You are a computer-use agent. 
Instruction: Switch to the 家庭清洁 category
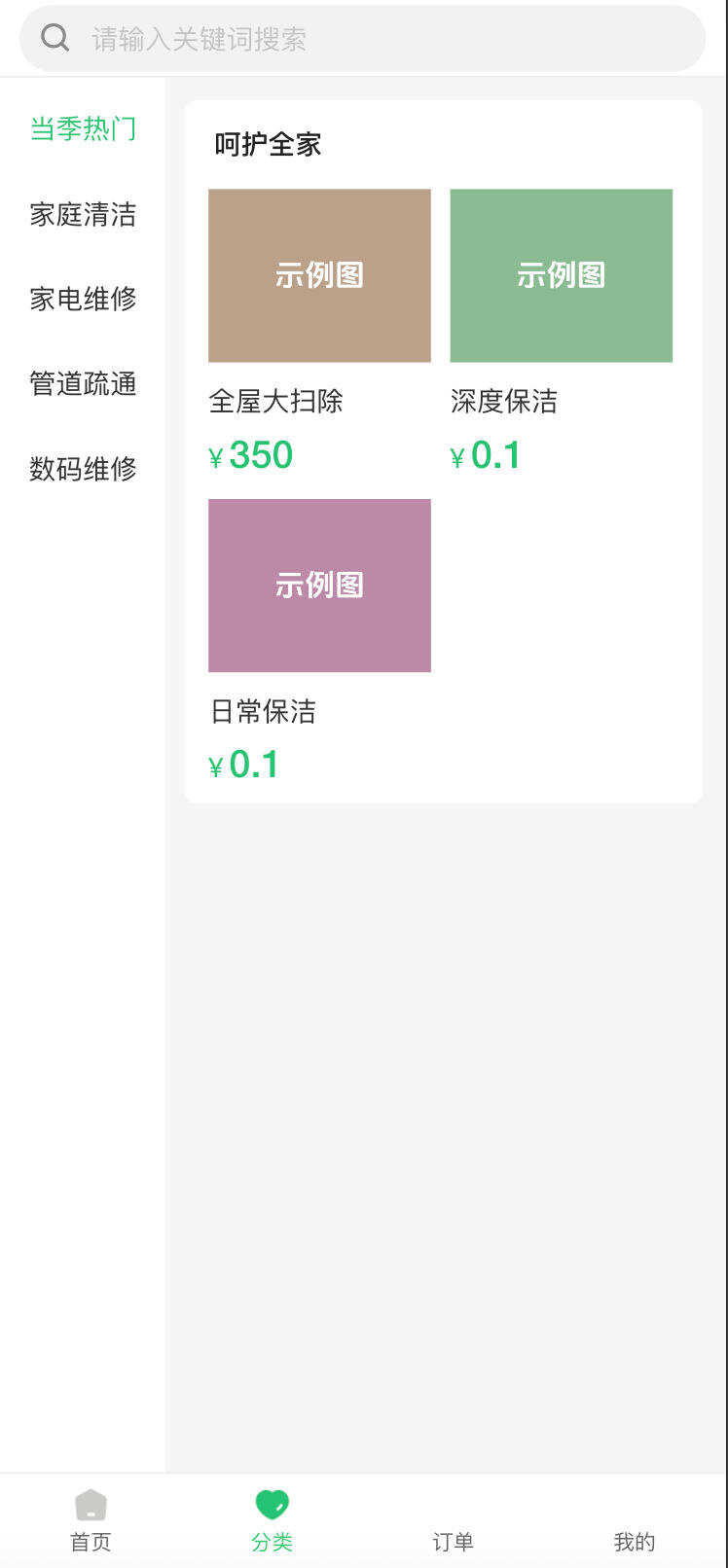[x=83, y=215]
